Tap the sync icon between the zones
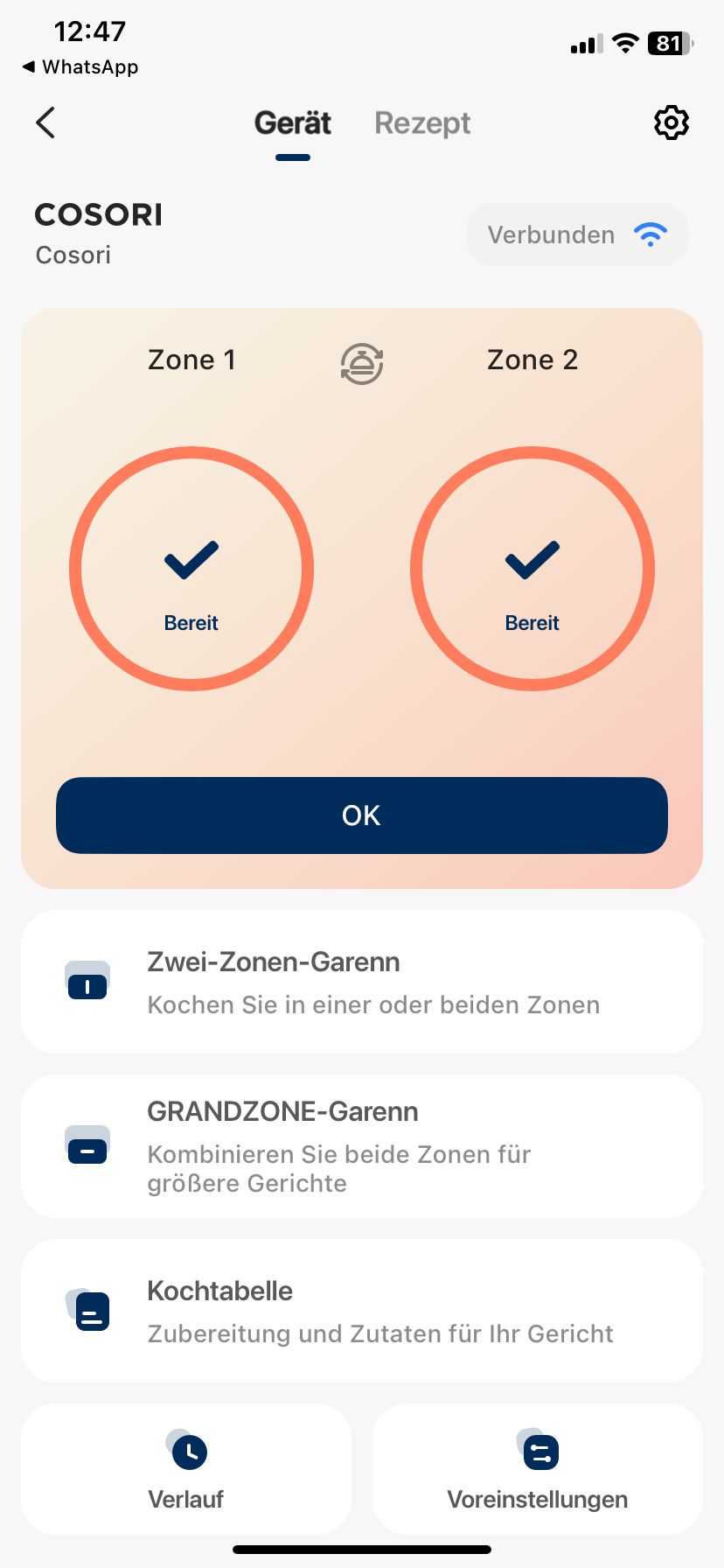 coord(361,363)
